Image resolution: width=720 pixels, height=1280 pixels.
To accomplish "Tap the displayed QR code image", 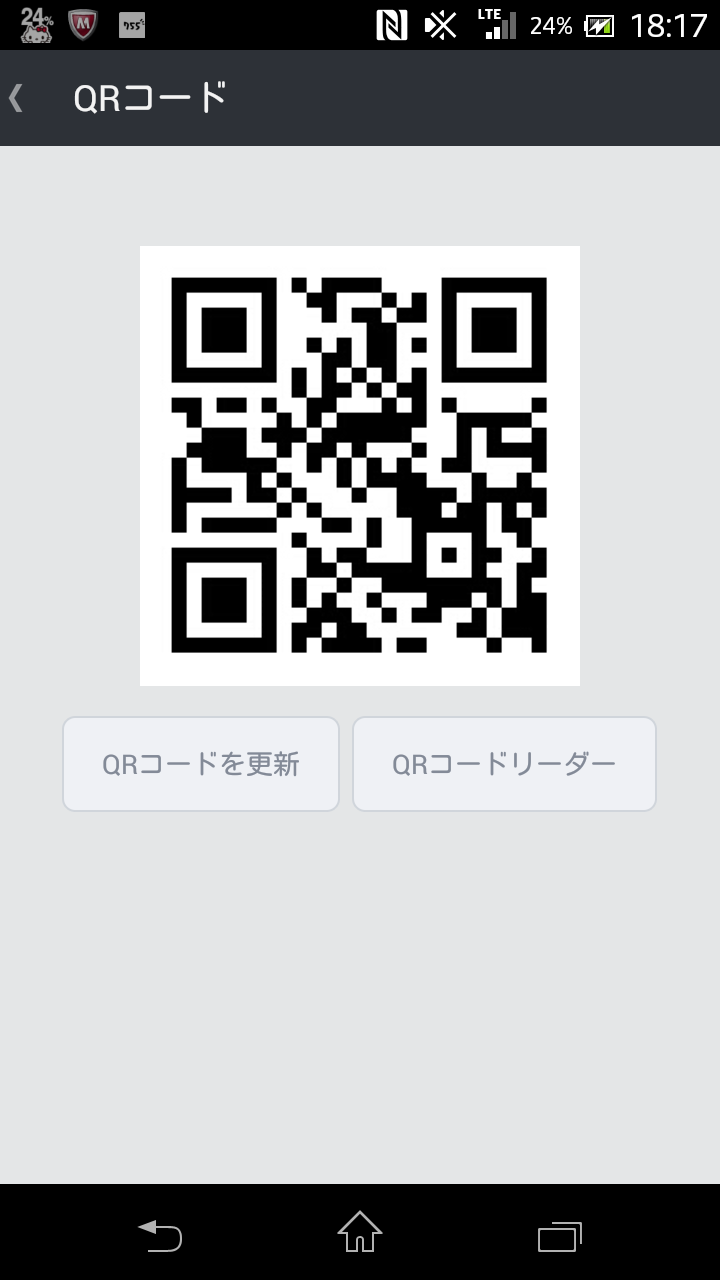I will (360, 465).
